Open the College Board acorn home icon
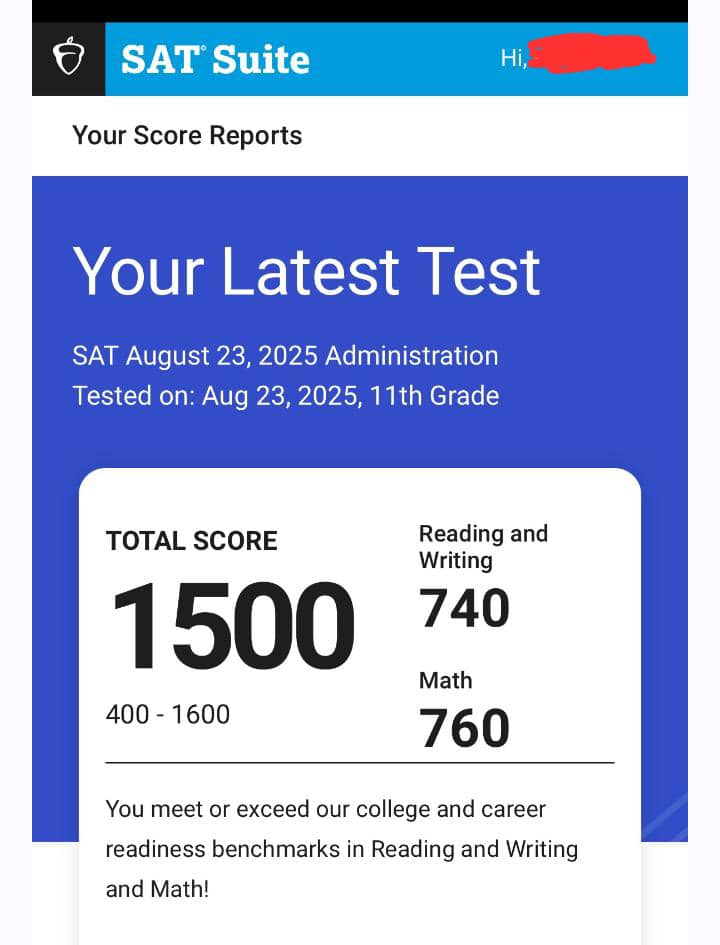The width and height of the screenshot is (720, 945). 68,59
